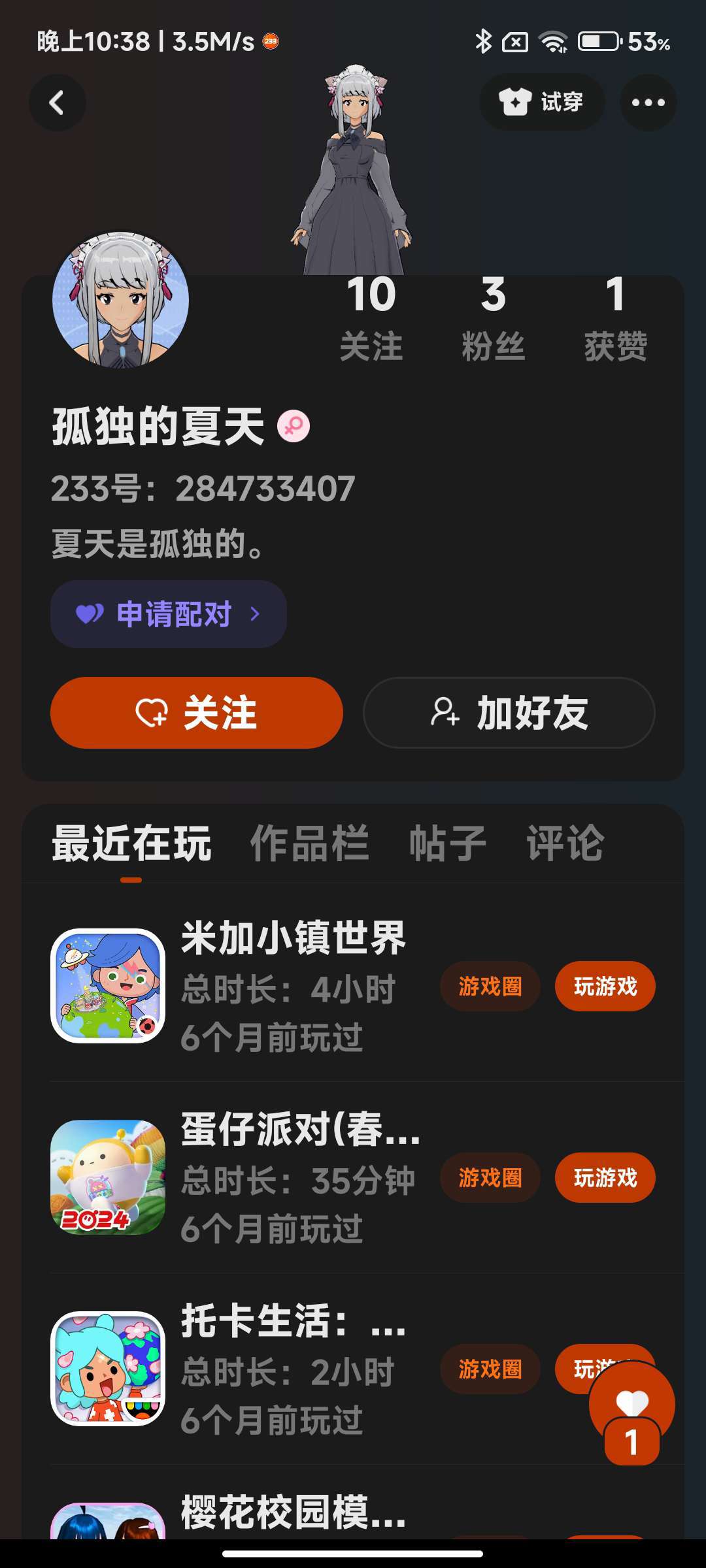706x1568 pixels.
Task: Go back using the top-left arrow
Action: (x=58, y=103)
